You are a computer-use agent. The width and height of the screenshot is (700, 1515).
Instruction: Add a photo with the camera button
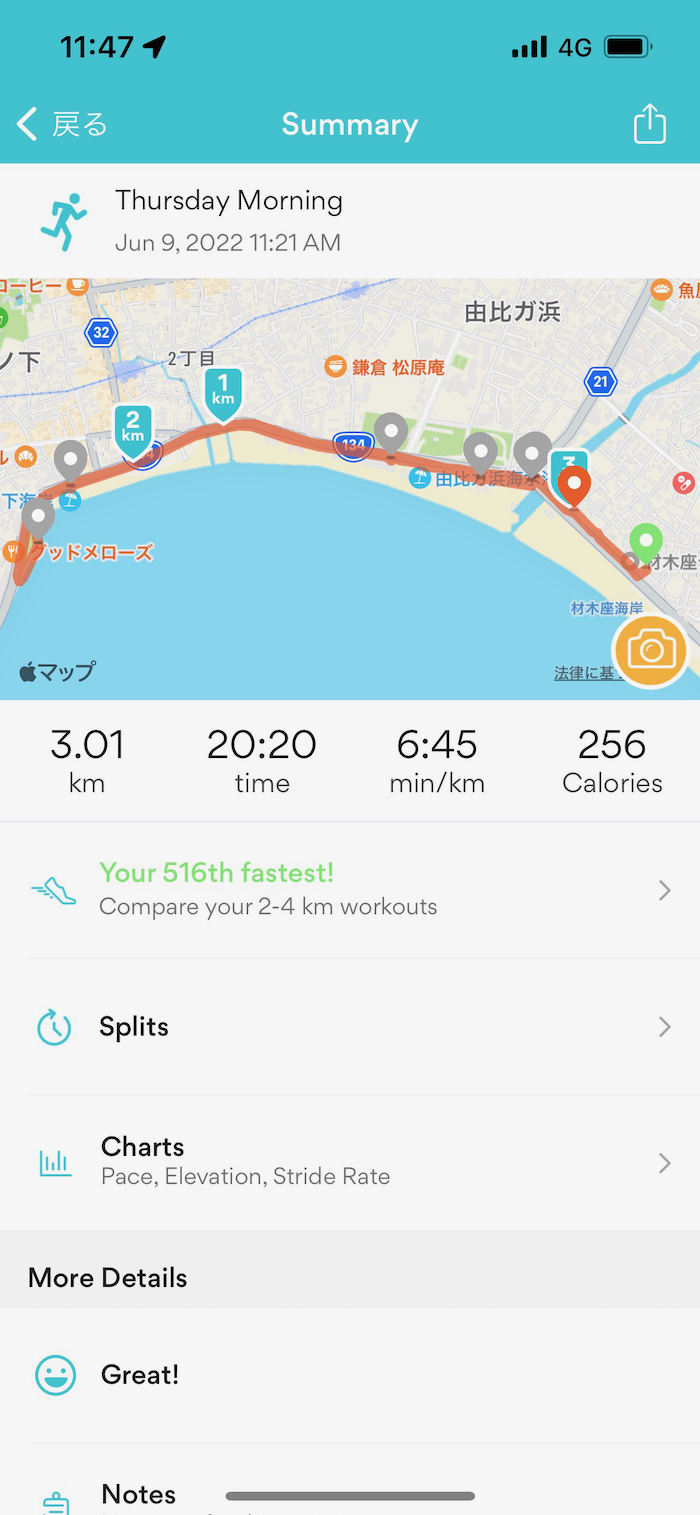651,651
